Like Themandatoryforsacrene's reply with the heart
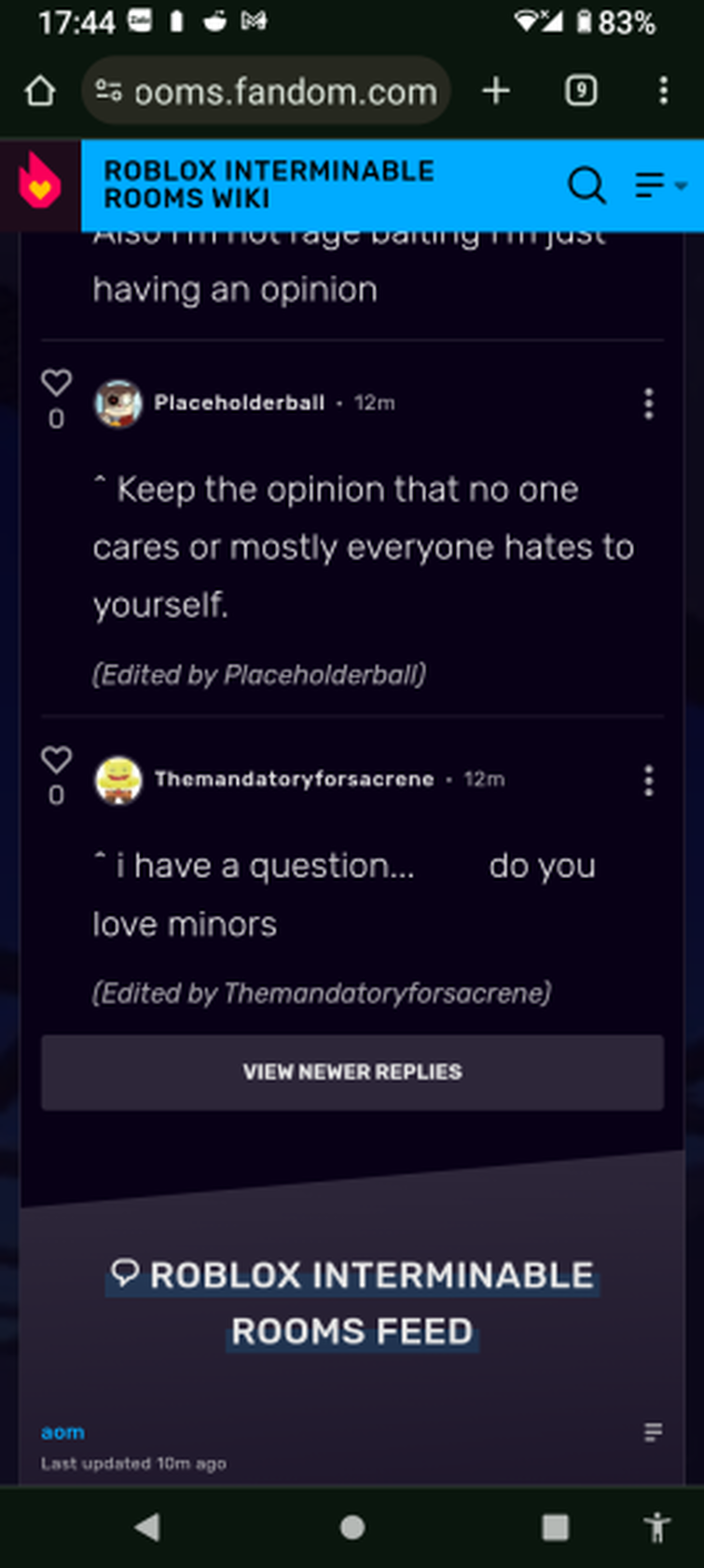 [x=56, y=760]
